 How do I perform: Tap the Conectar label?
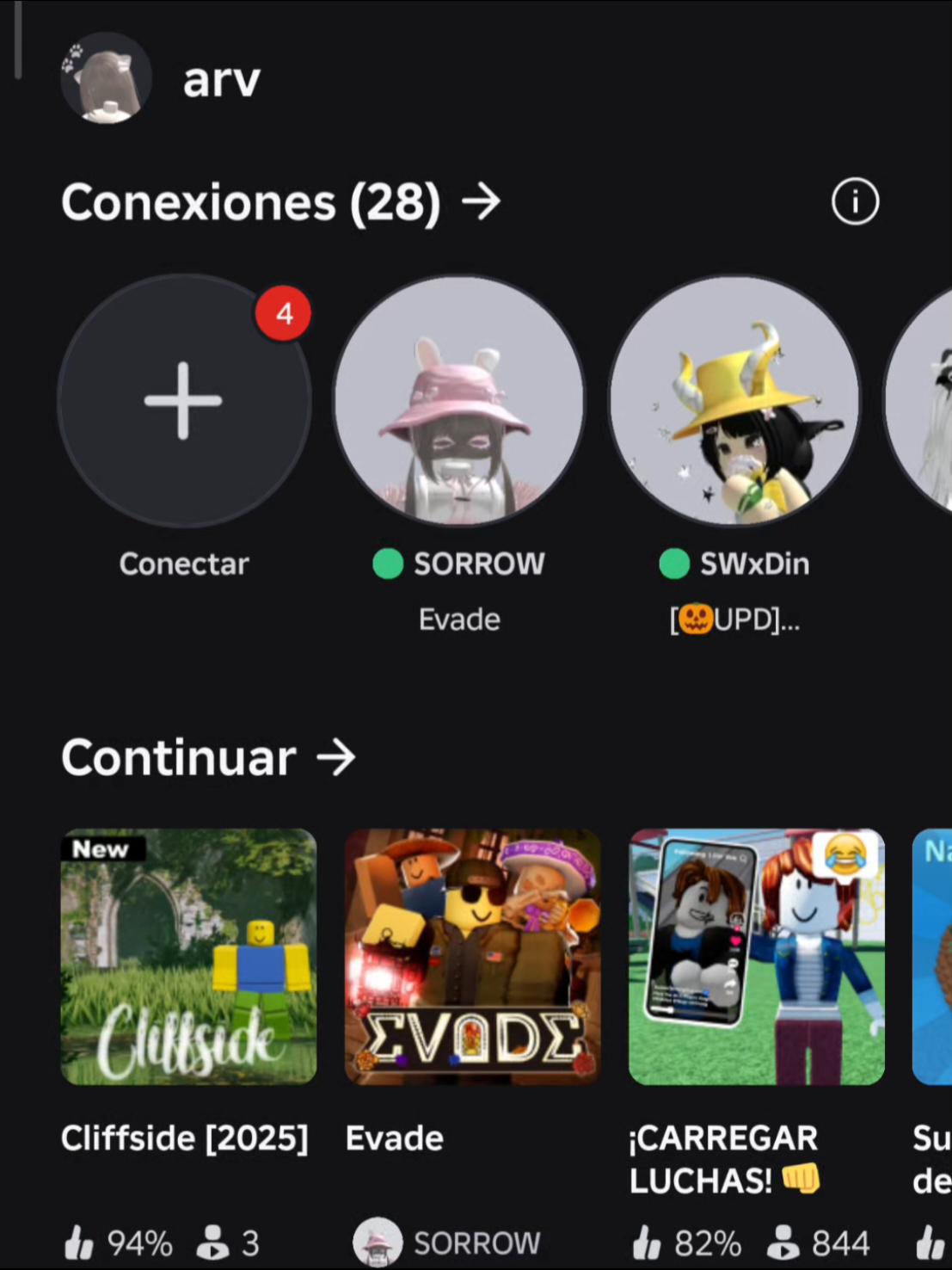point(183,564)
